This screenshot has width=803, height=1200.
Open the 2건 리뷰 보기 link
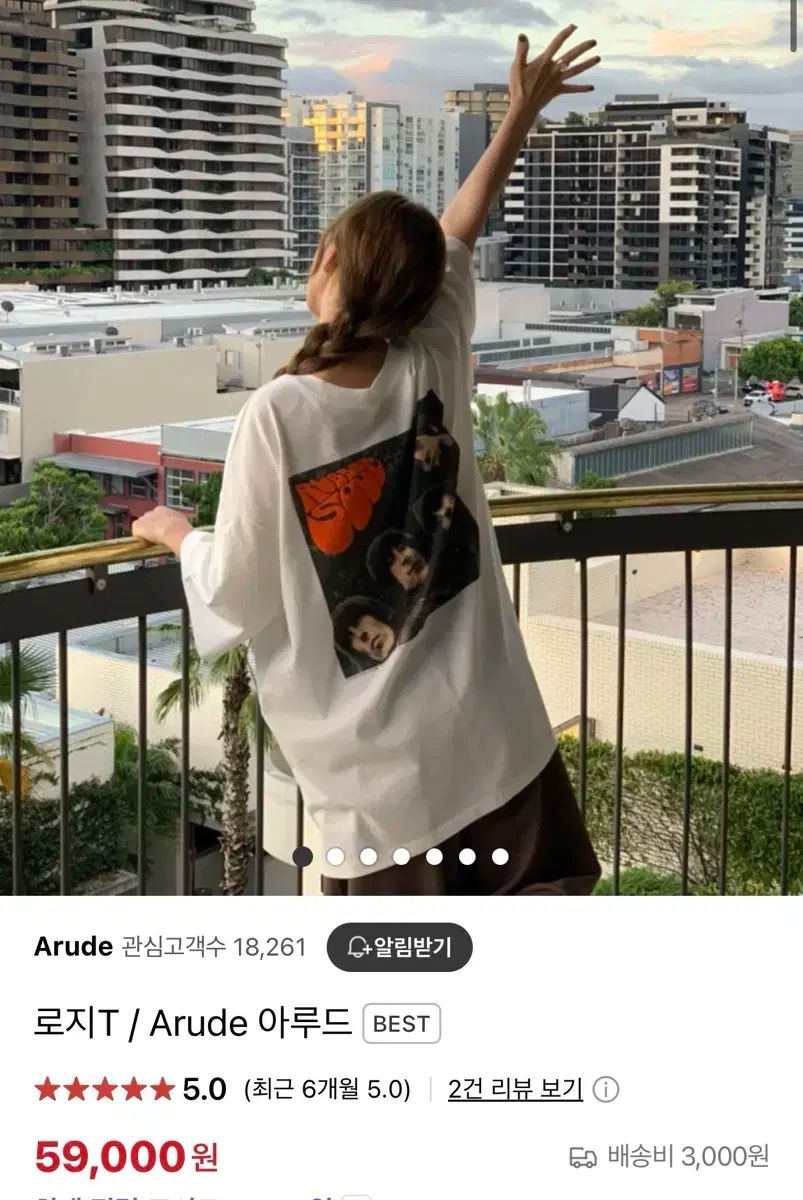pos(515,1089)
